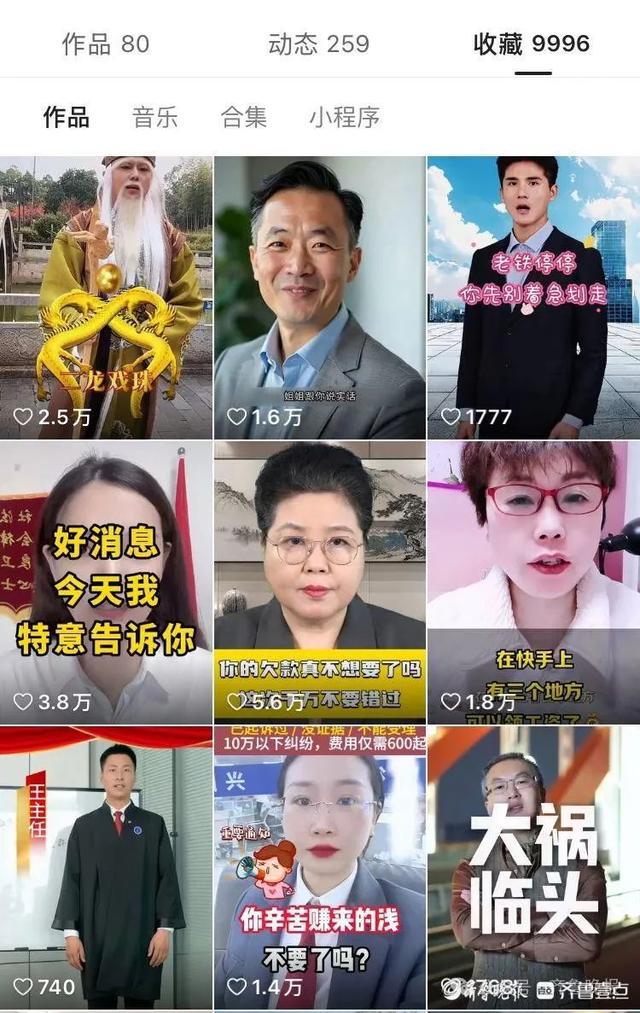The width and height of the screenshot is (640, 1013).
Task: Open the 王主任 video with 740 likes
Action: click(x=106, y=867)
